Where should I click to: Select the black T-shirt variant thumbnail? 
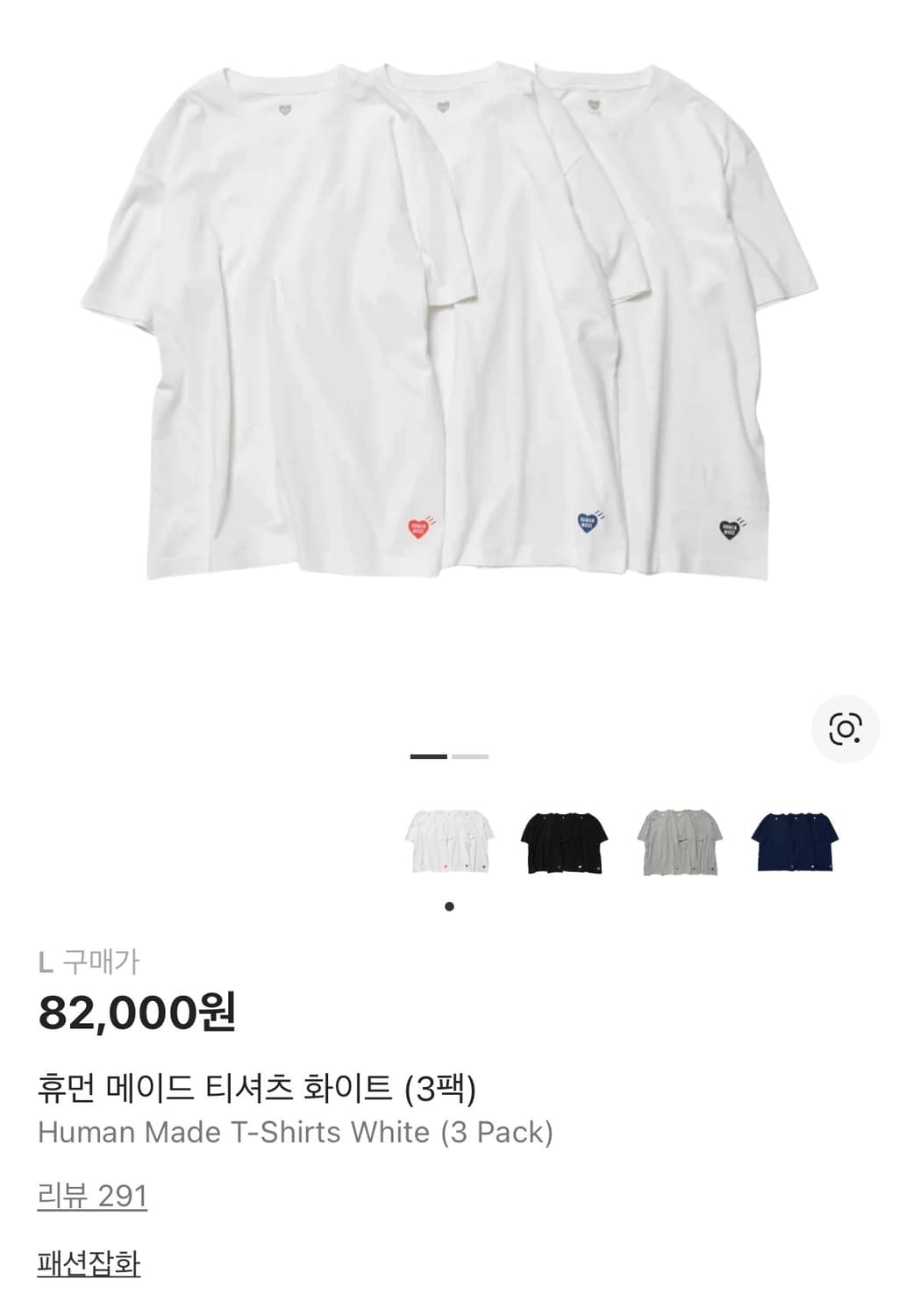pyautogui.click(x=565, y=840)
